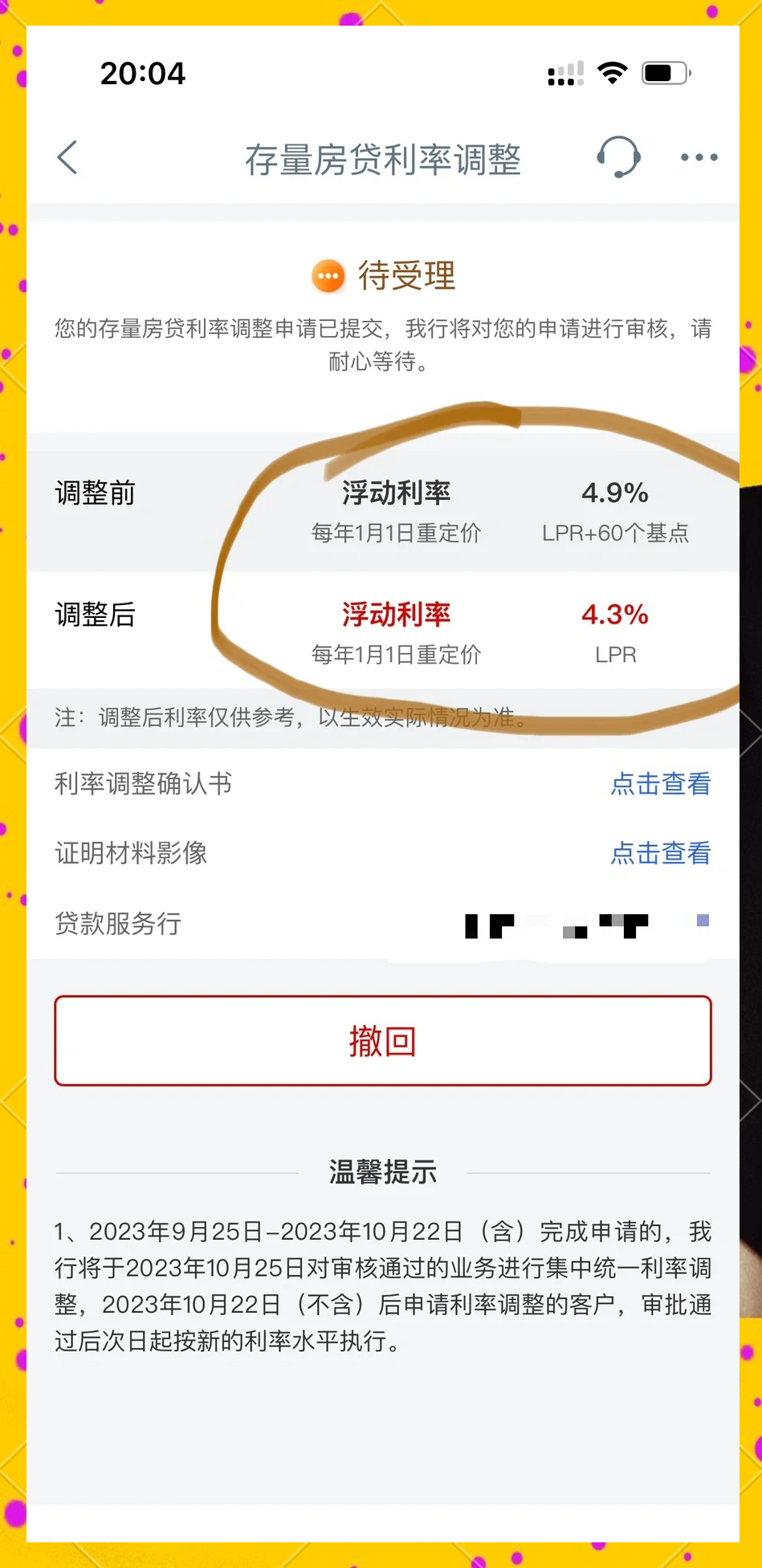This screenshot has height=1568, width=762.
Task: Tap the back arrow to leave this page
Action: point(67,157)
